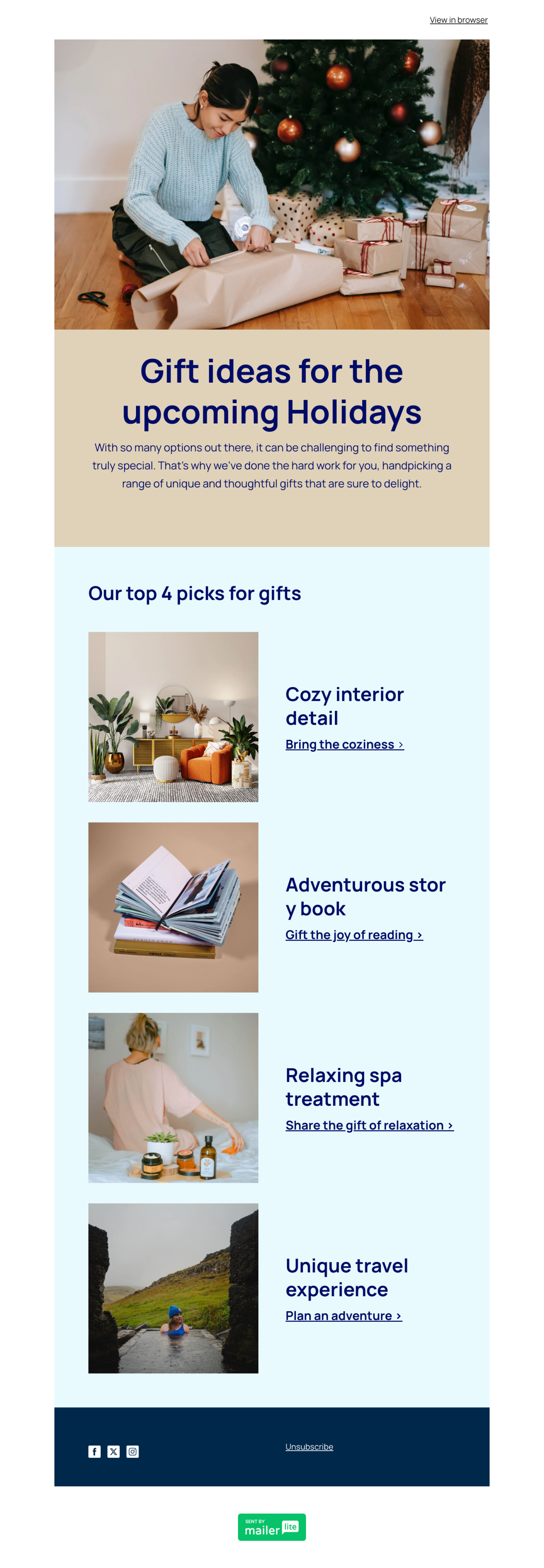
Task: Open the Instagram profile
Action: click(133, 1452)
